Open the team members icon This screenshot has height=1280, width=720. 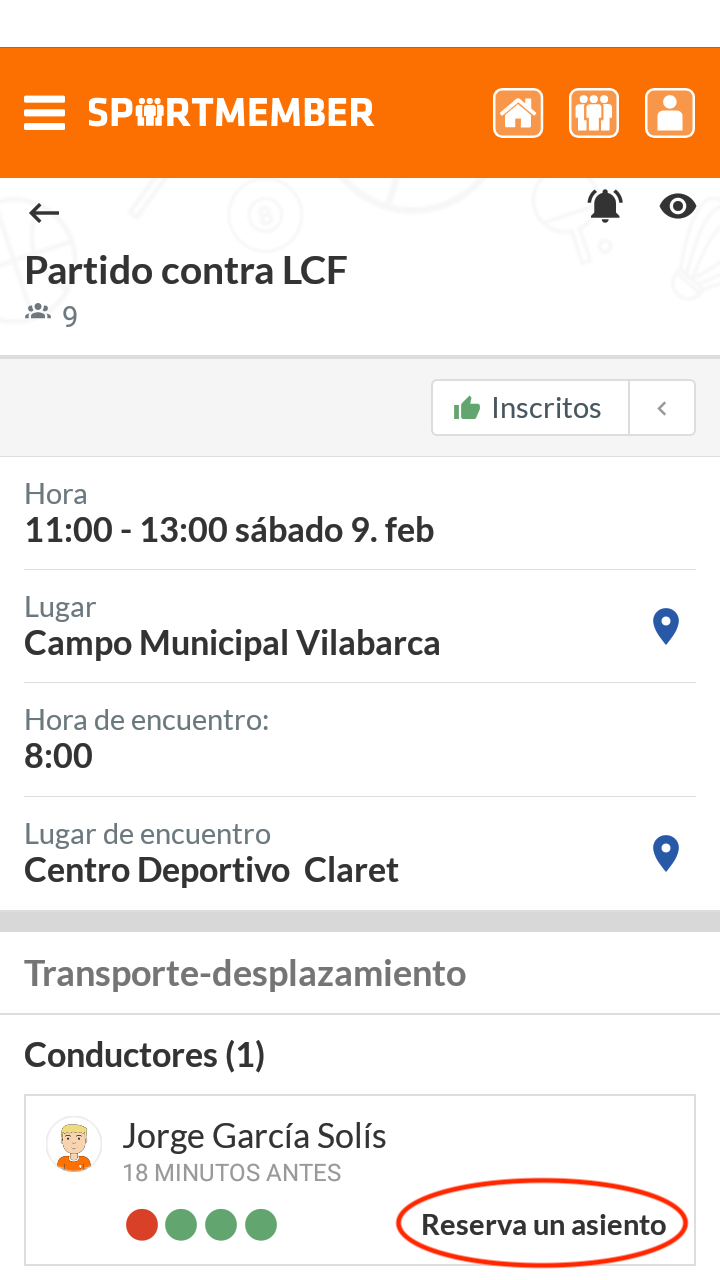(x=594, y=113)
